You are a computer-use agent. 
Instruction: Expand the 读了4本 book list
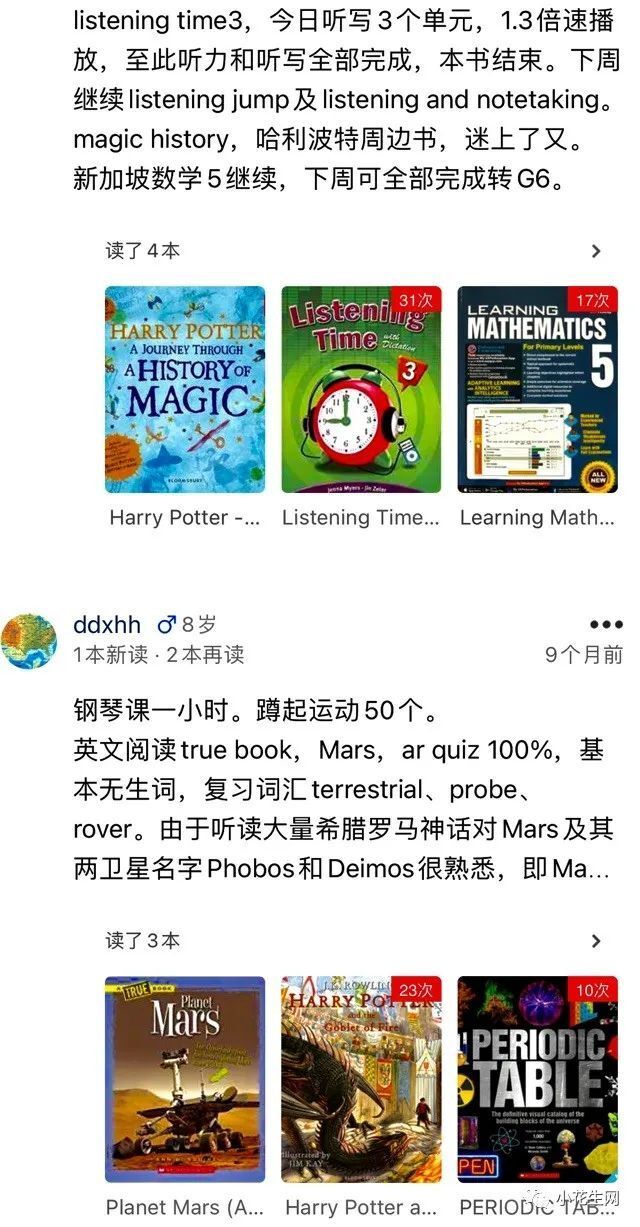click(596, 251)
